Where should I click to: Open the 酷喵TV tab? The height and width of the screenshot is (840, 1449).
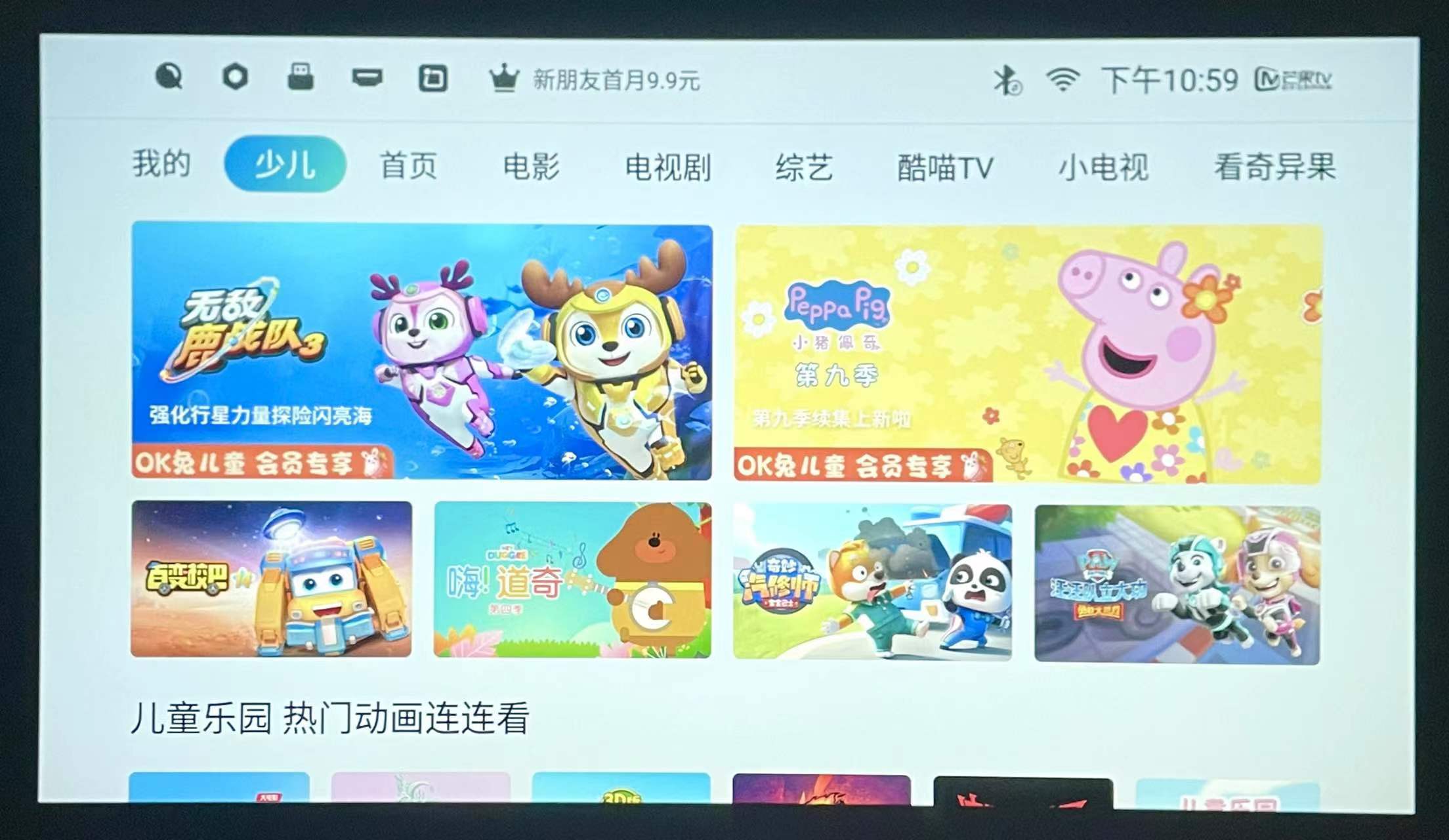click(x=945, y=168)
